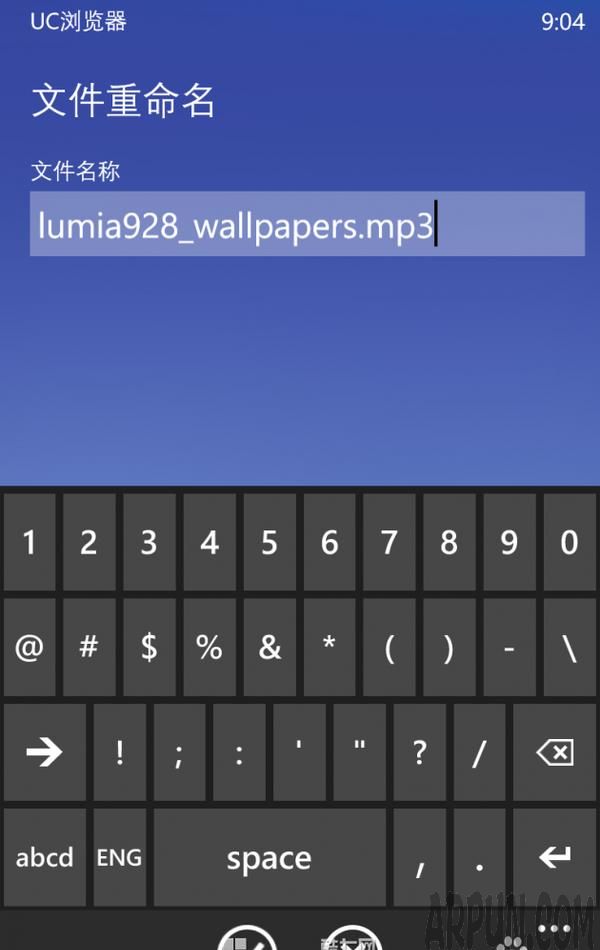600x950 pixels.
Task: Show more symbols with the arrow key
Action: 45,752
